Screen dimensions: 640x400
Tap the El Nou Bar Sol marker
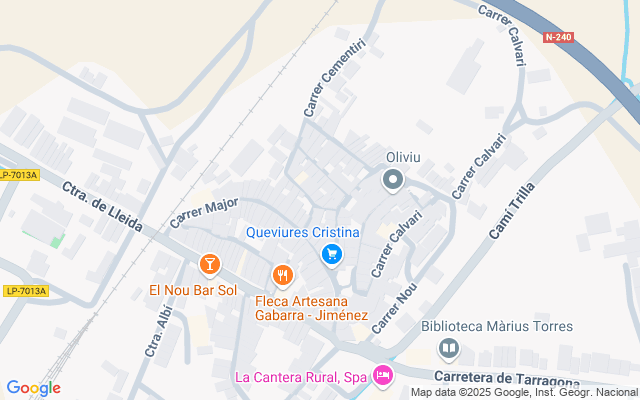coord(209,264)
